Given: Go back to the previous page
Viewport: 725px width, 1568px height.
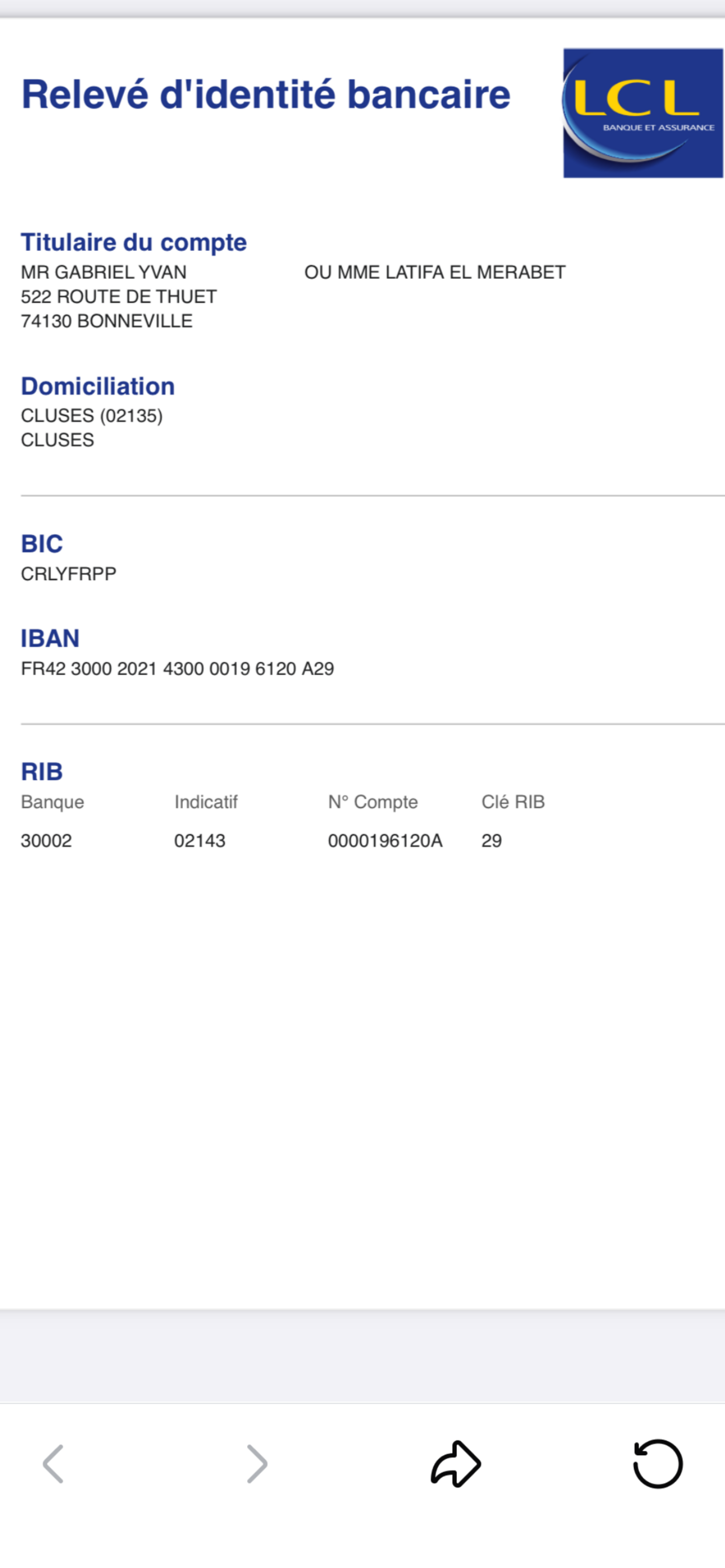Looking at the screenshot, I should pos(53,1464).
